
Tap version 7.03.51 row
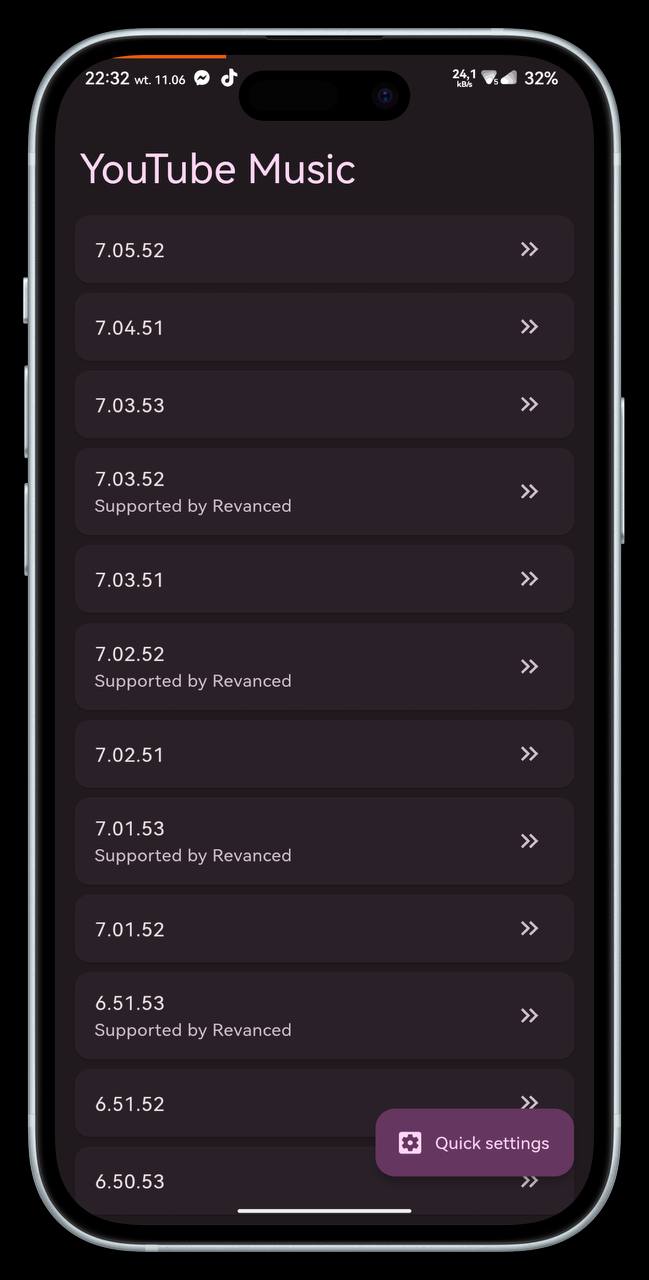pyautogui.click(x=324, y=579)
